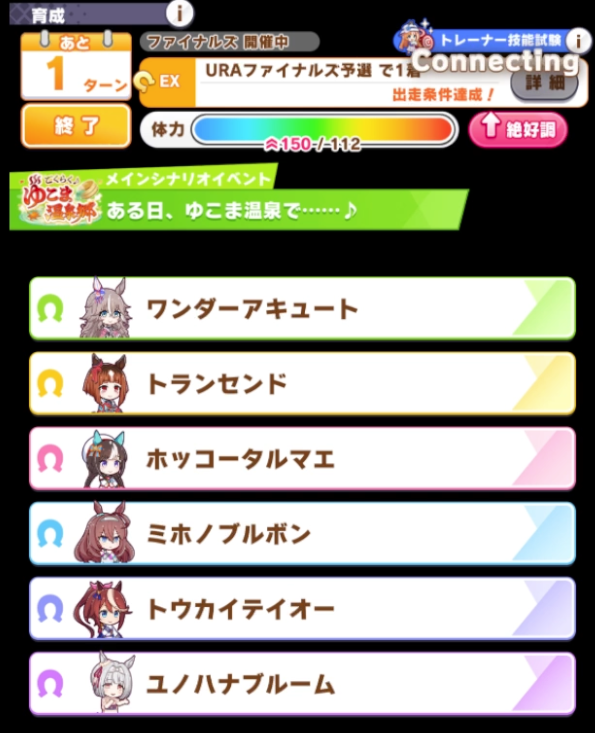Viewport: 595px width, 733px height.
Task: Tap the 絶好調 condition button
Action: pos(518,129)
